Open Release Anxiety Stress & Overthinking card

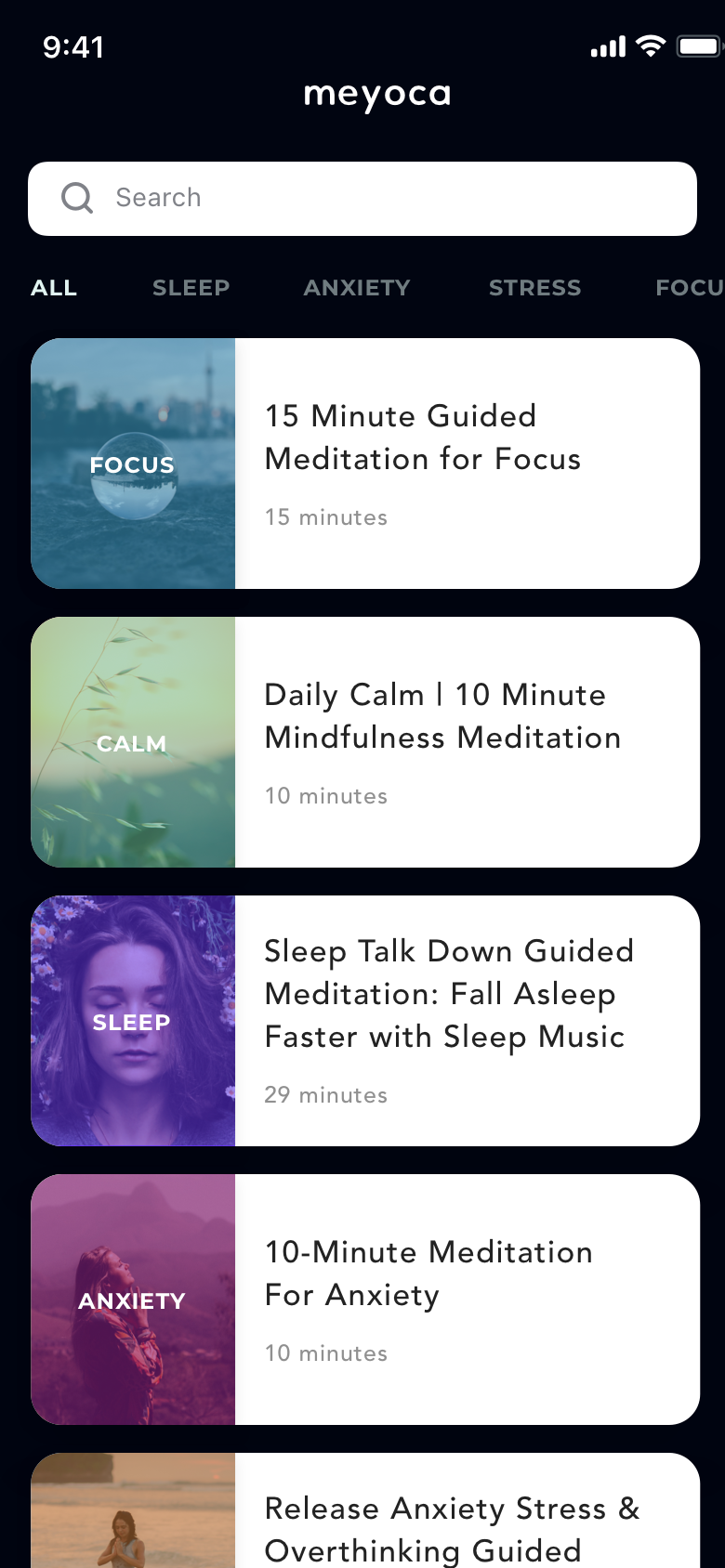pos(365,1511)
